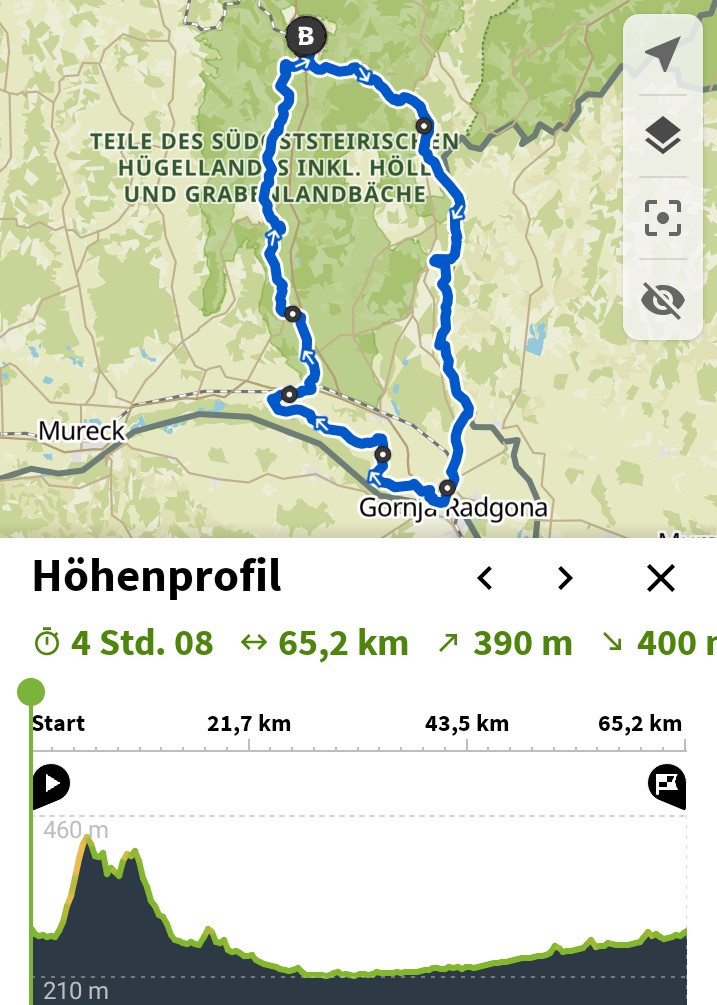The height and width of the screenshot is (1005, 717).
Task: Fit the route in view
Action: pyautogui.click(x=662, y=217)
